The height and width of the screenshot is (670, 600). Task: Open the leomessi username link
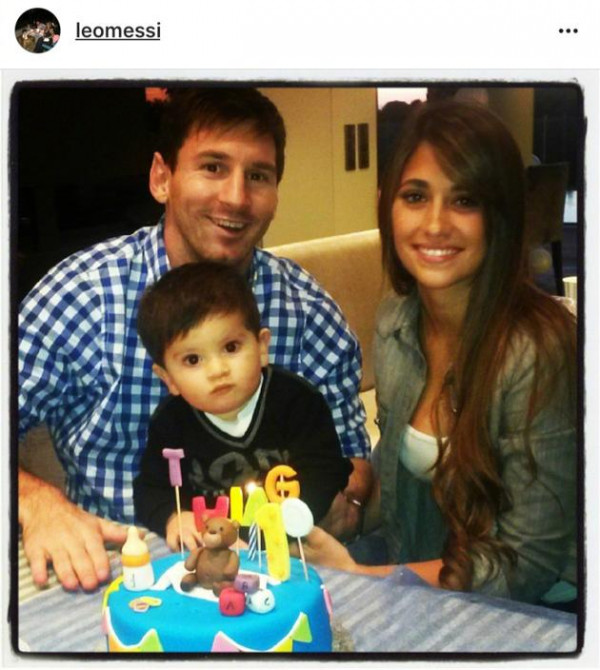[x=118, y=31]
